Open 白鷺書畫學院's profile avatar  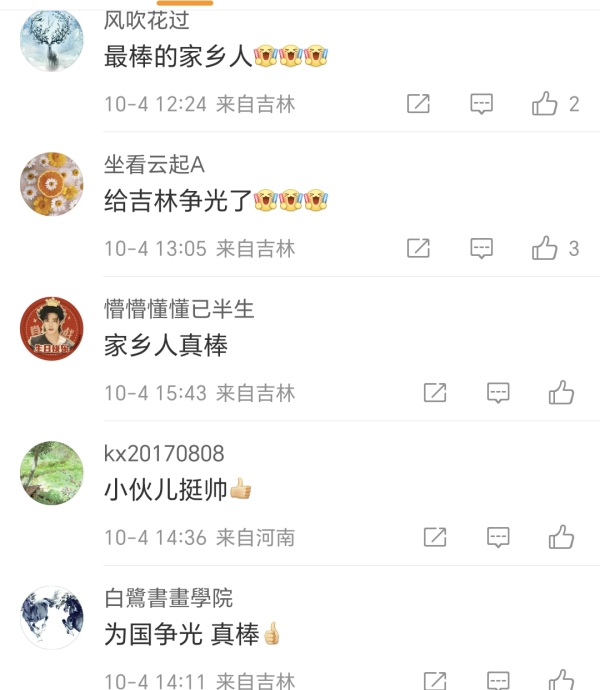coord(52,617)
